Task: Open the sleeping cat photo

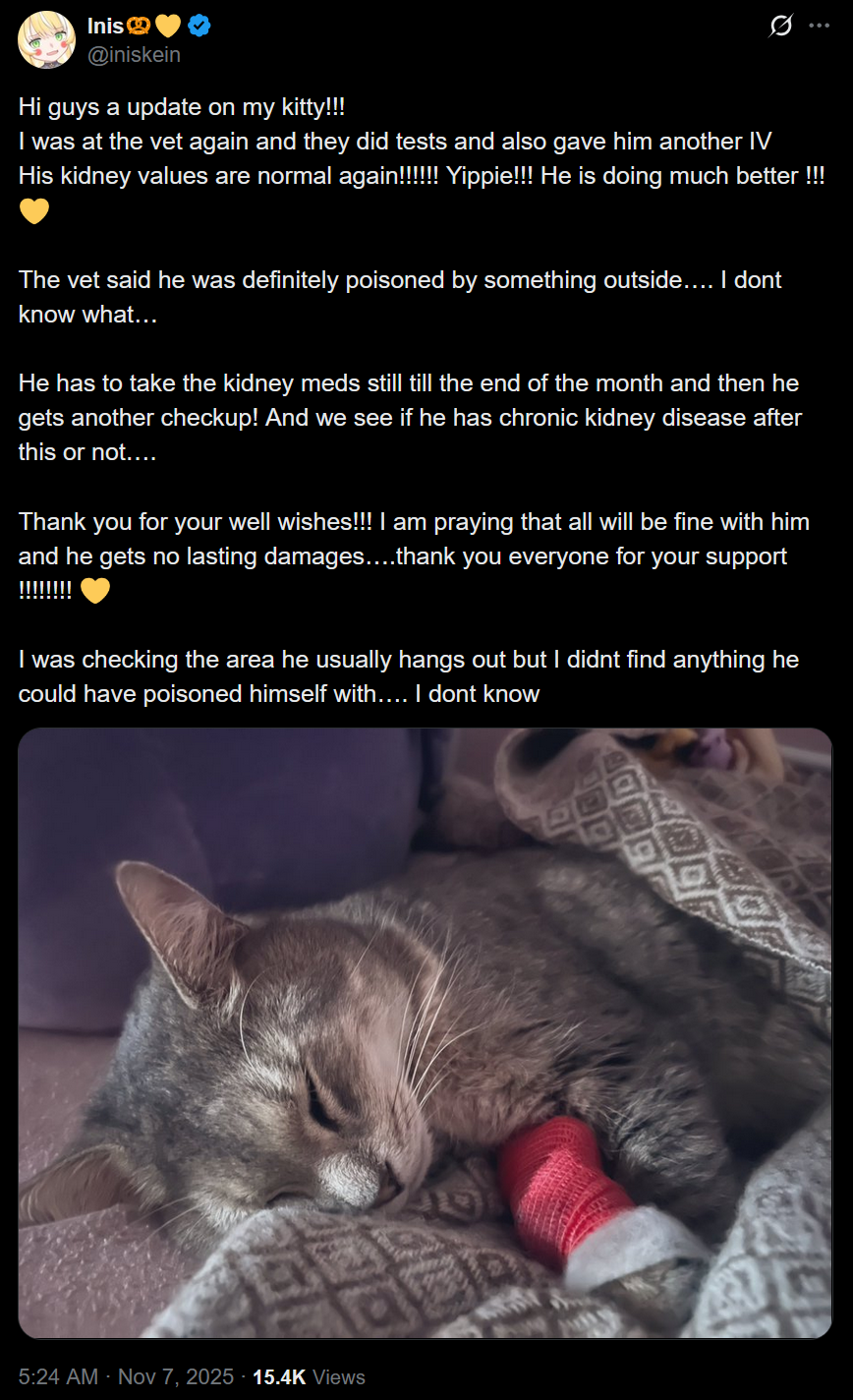Action: pyautogui.click(x=426, y=1032)
